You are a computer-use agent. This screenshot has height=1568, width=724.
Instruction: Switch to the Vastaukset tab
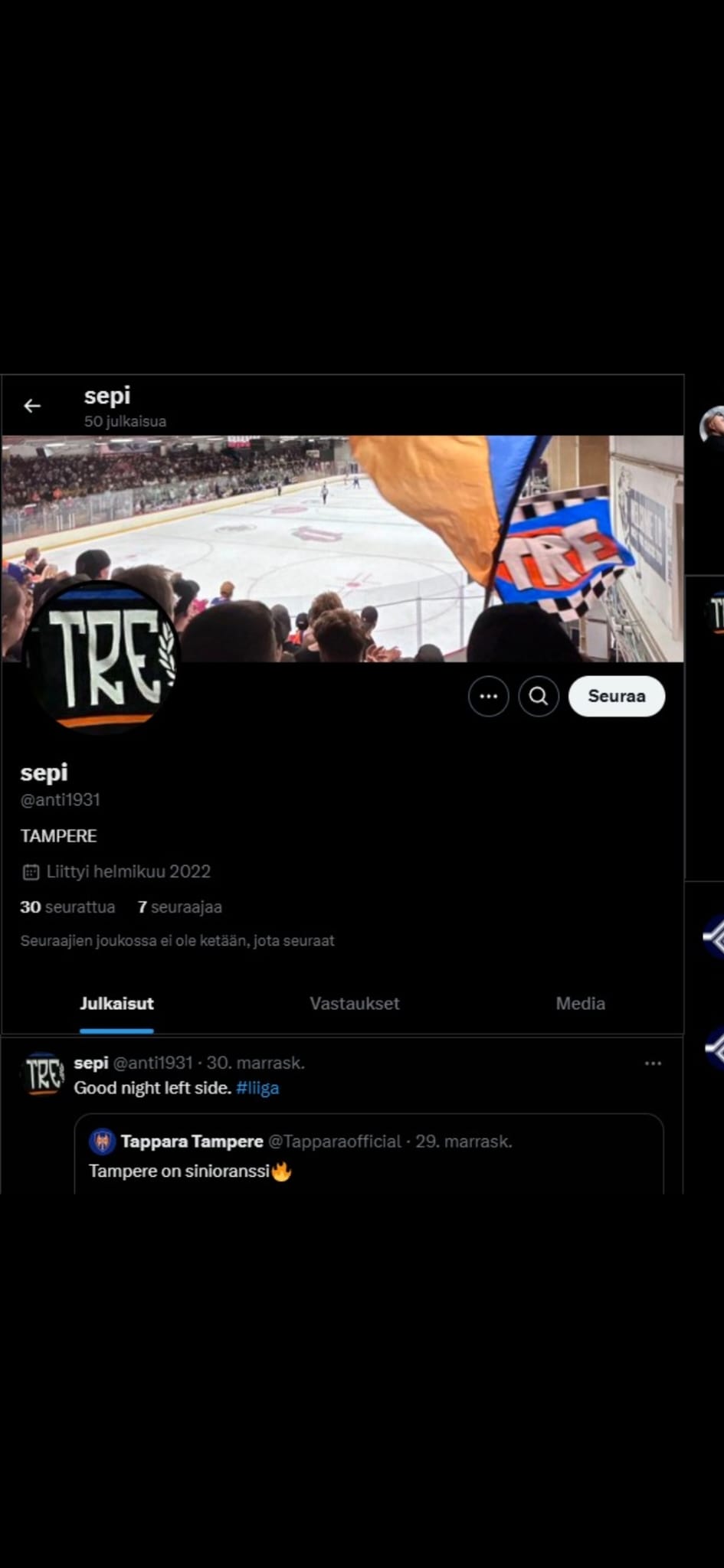click(354, 1003)
